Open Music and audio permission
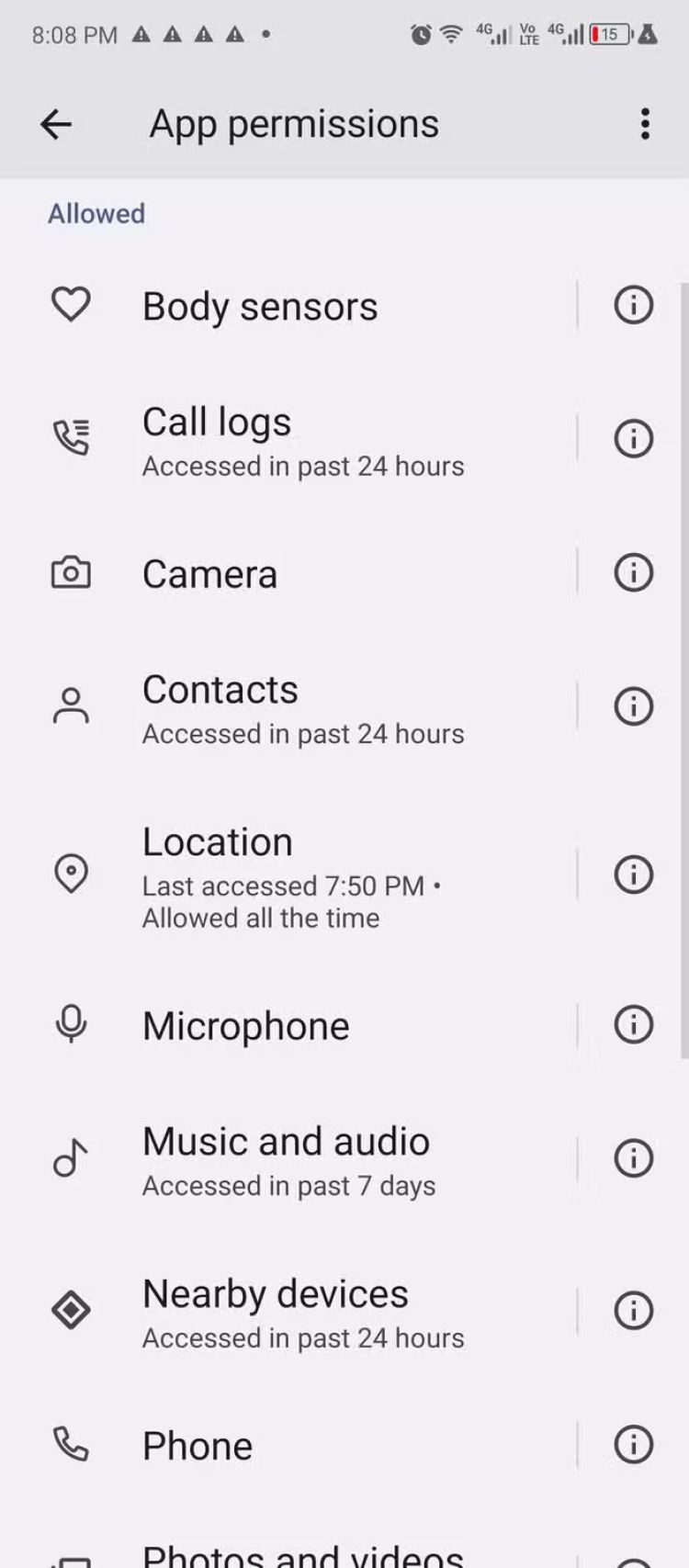 point(287,1160)
